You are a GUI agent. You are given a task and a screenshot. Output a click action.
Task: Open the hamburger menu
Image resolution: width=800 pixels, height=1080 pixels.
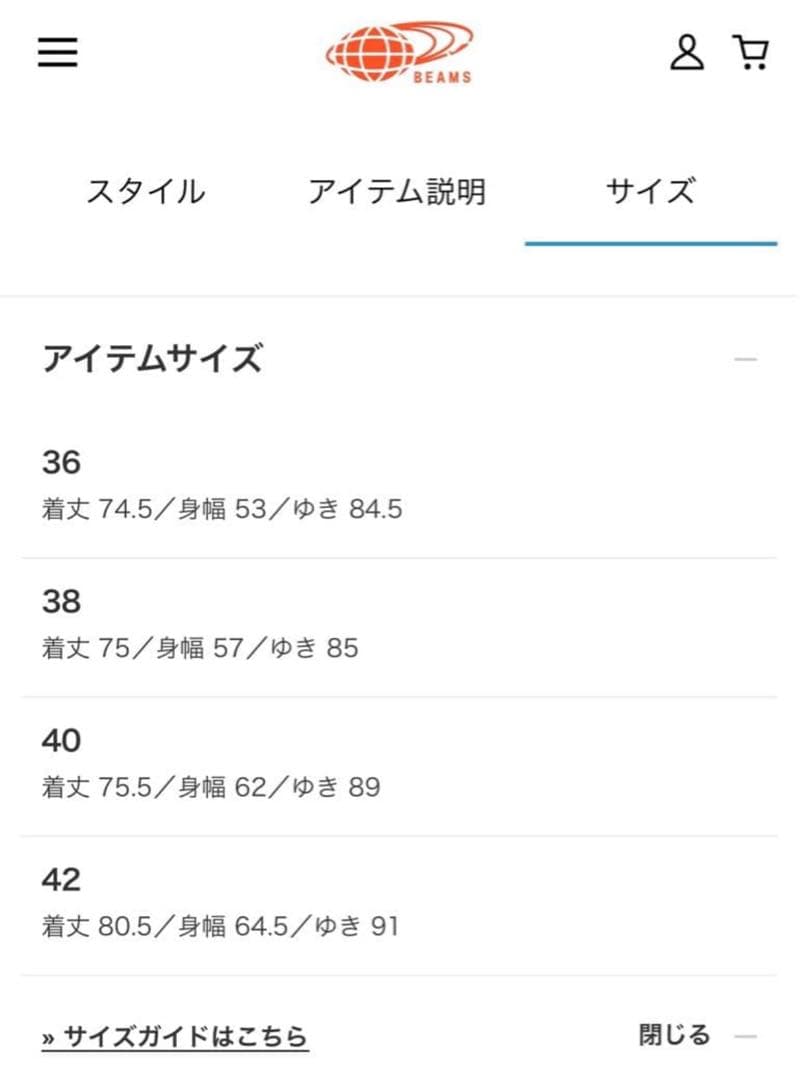pyautogui.click(x=58, y=53)
